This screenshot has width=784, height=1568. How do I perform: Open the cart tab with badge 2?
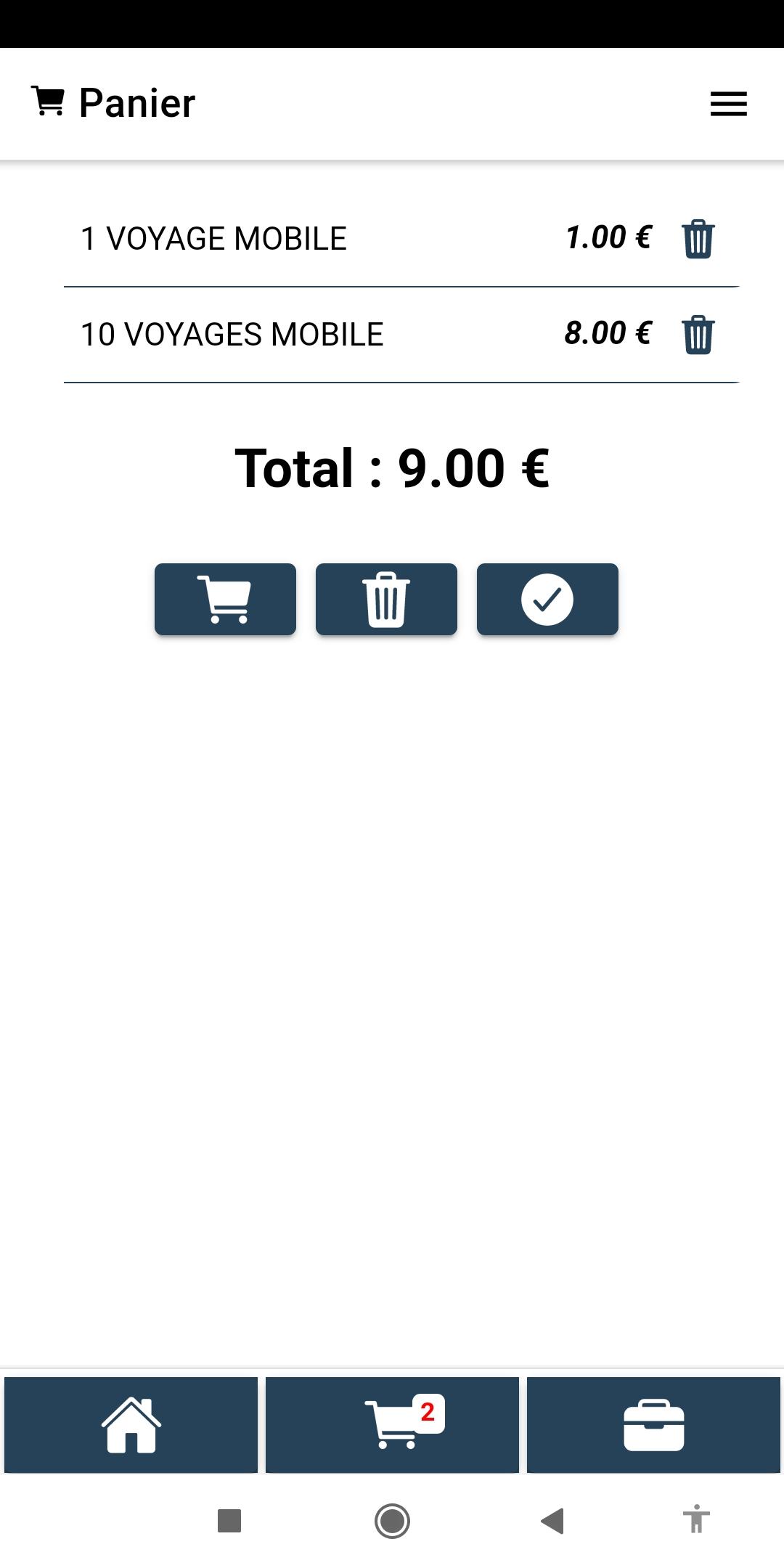click(392, 1425)
